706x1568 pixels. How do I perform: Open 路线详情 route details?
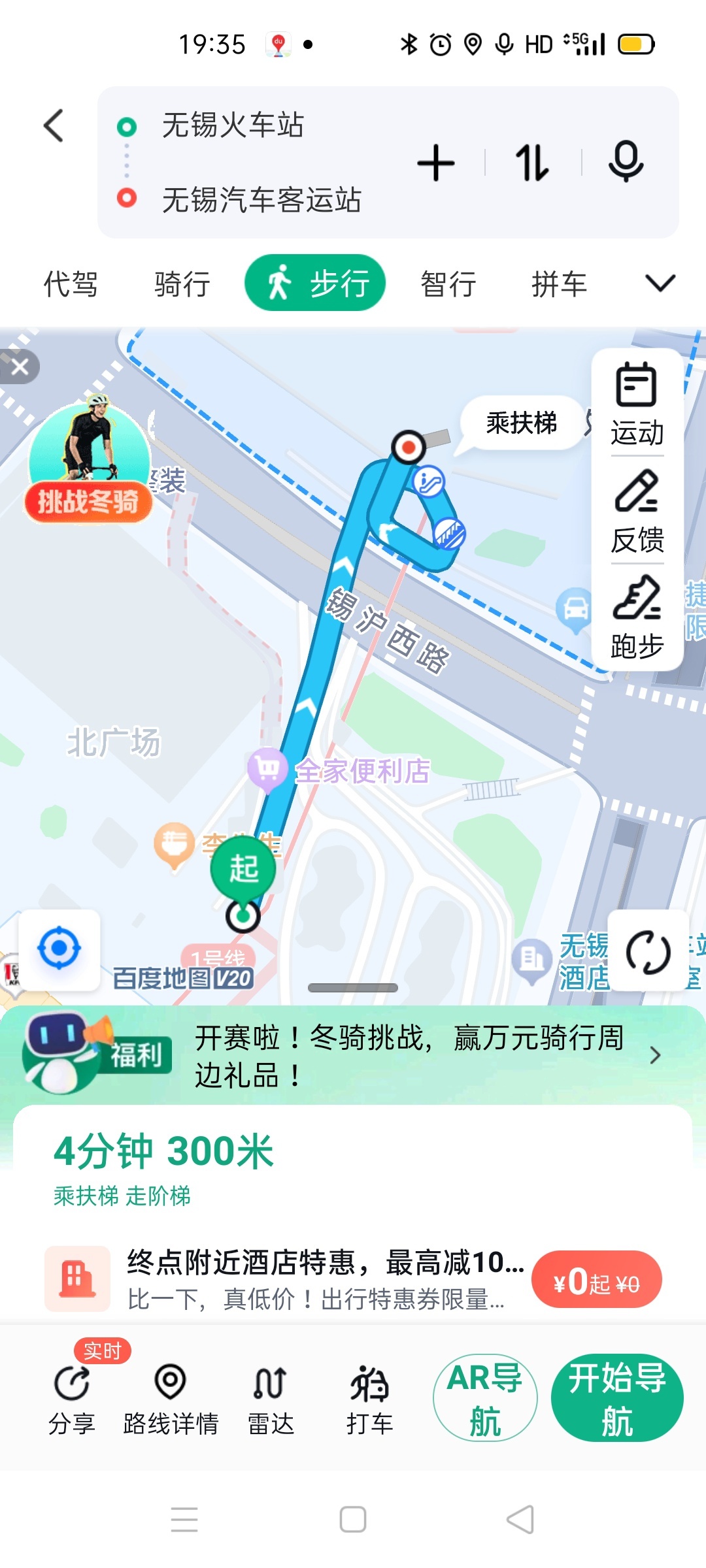[x=171, y=1399]
